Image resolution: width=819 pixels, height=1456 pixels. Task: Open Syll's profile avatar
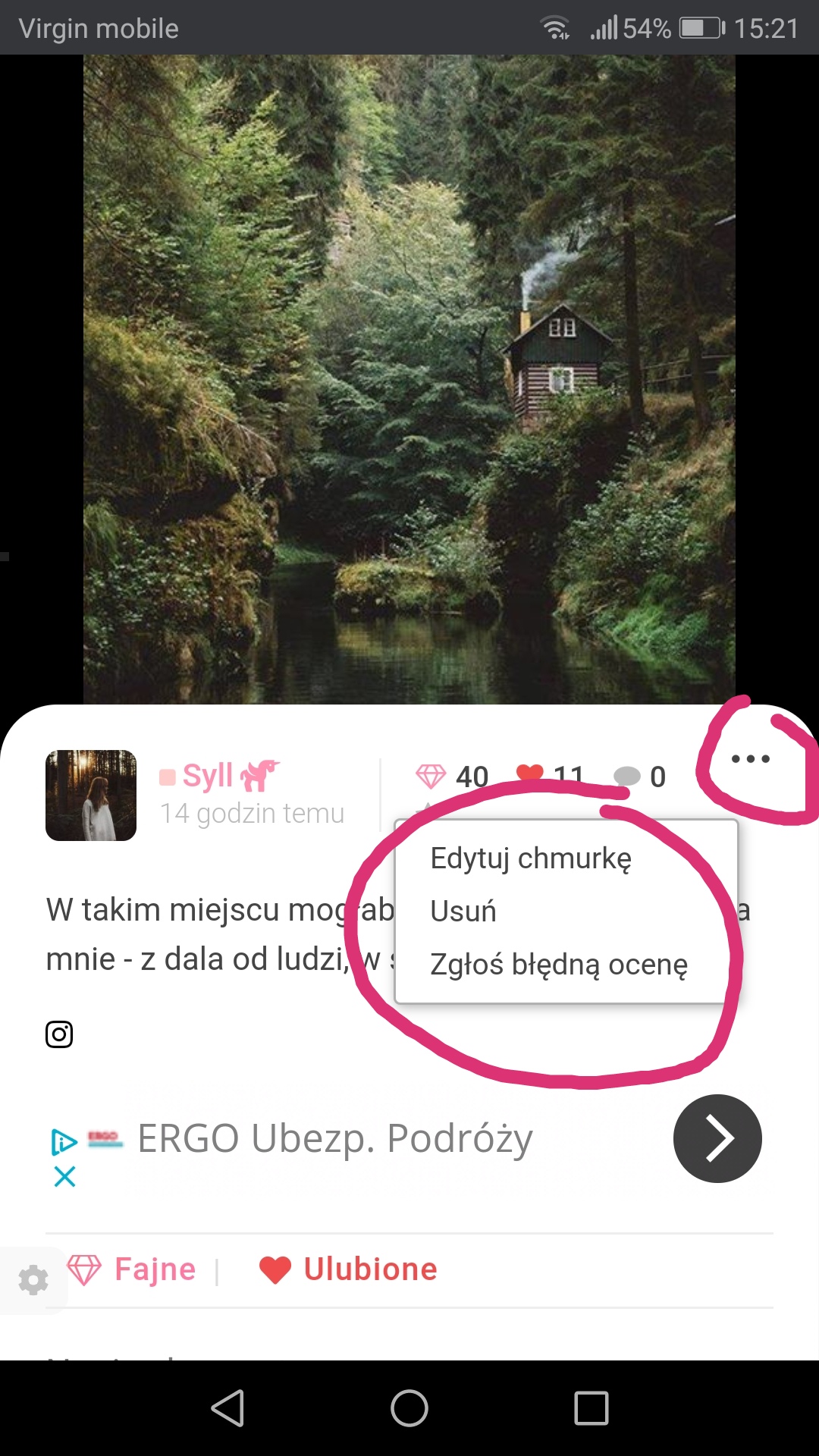(91, 795)
